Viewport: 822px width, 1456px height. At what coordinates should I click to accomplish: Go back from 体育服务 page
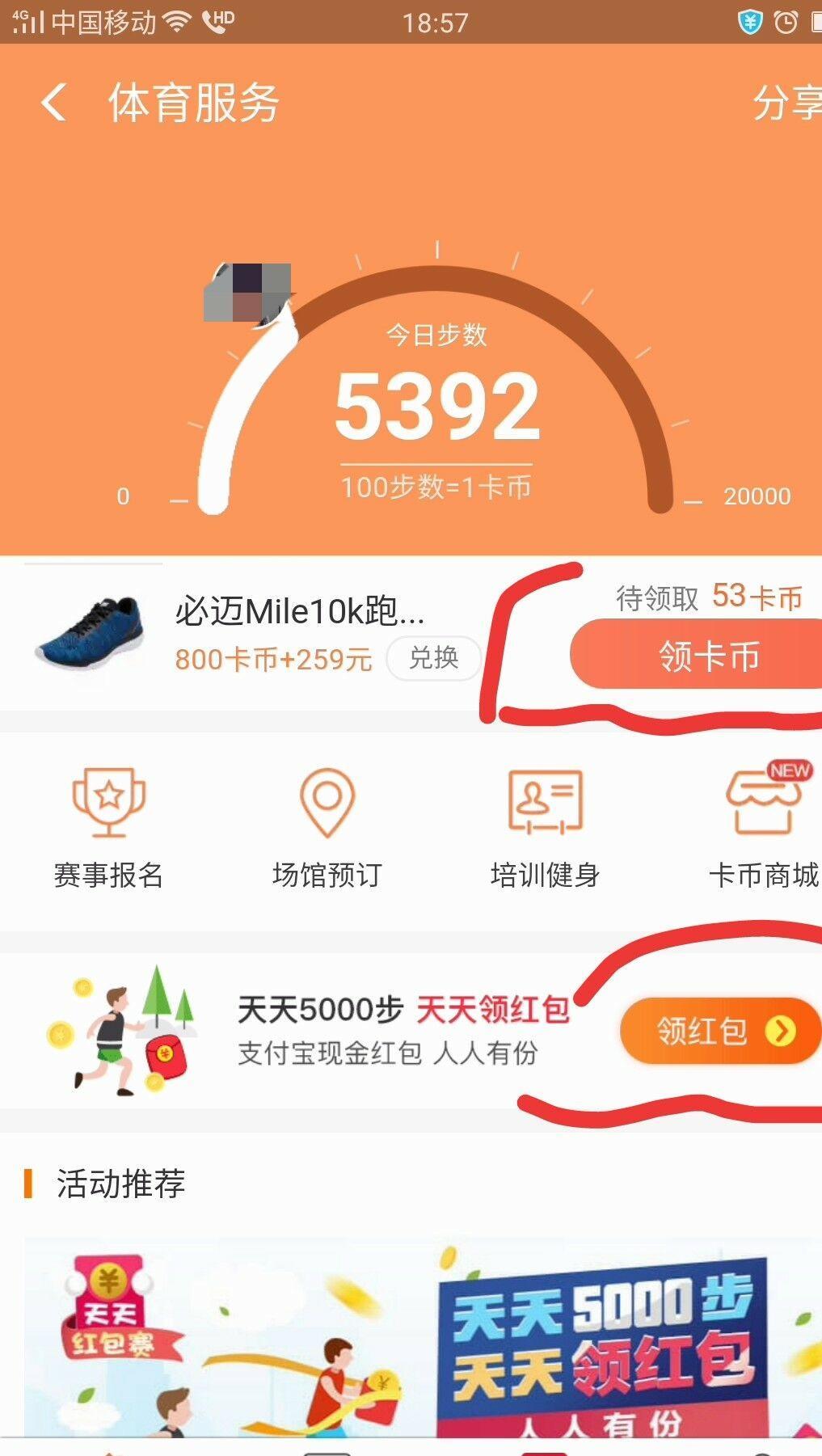point(53,103)
